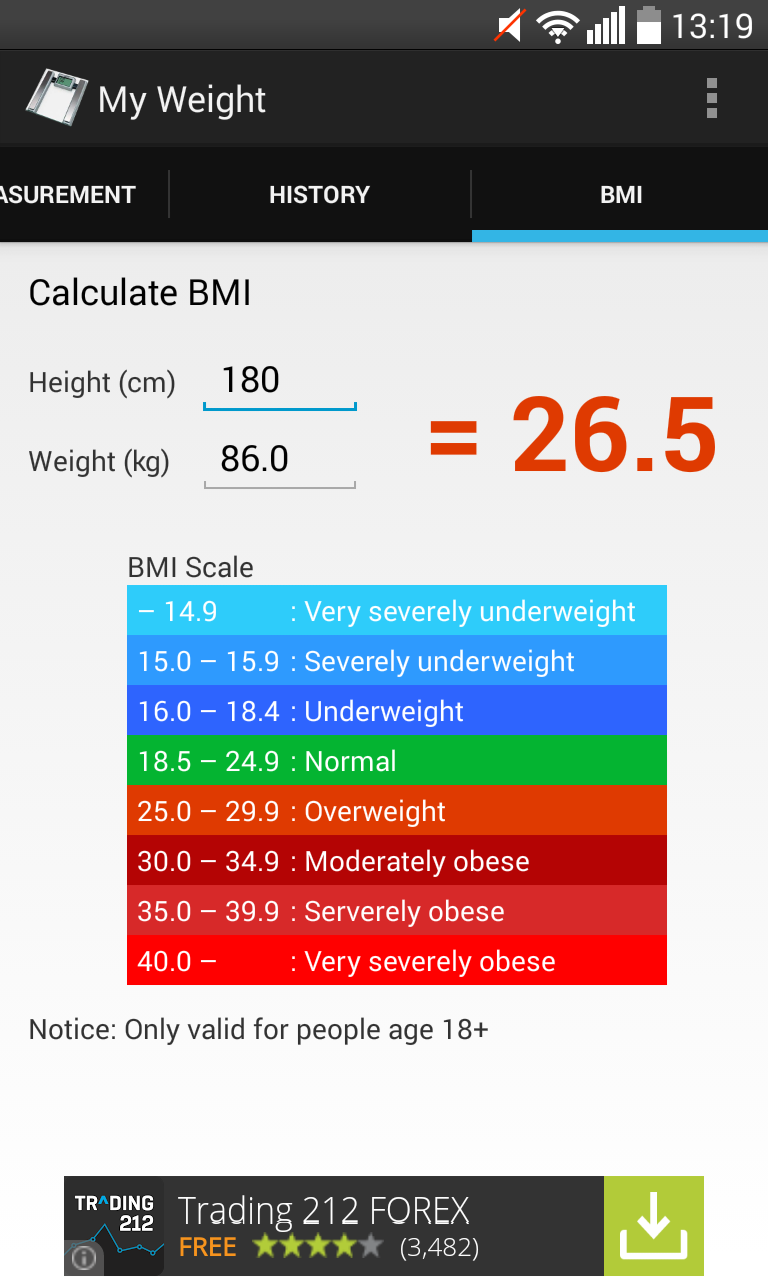Edit the Height (cm) field

[x=279, y=382]
